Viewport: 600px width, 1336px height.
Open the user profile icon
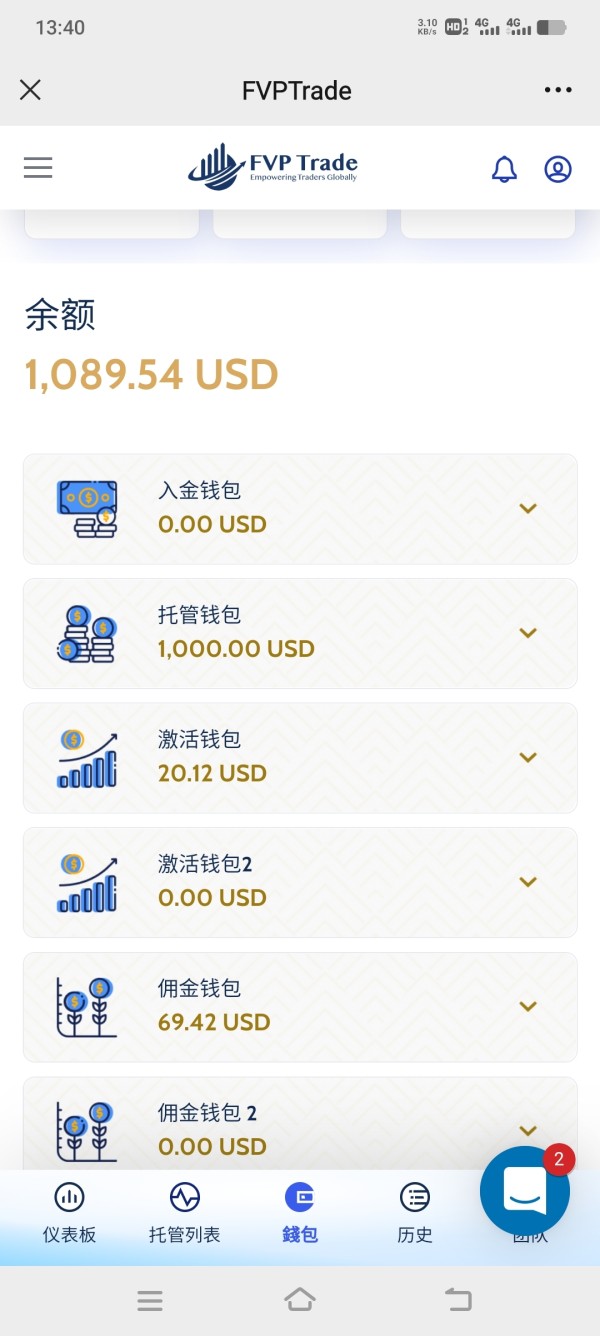click(558, 169)
